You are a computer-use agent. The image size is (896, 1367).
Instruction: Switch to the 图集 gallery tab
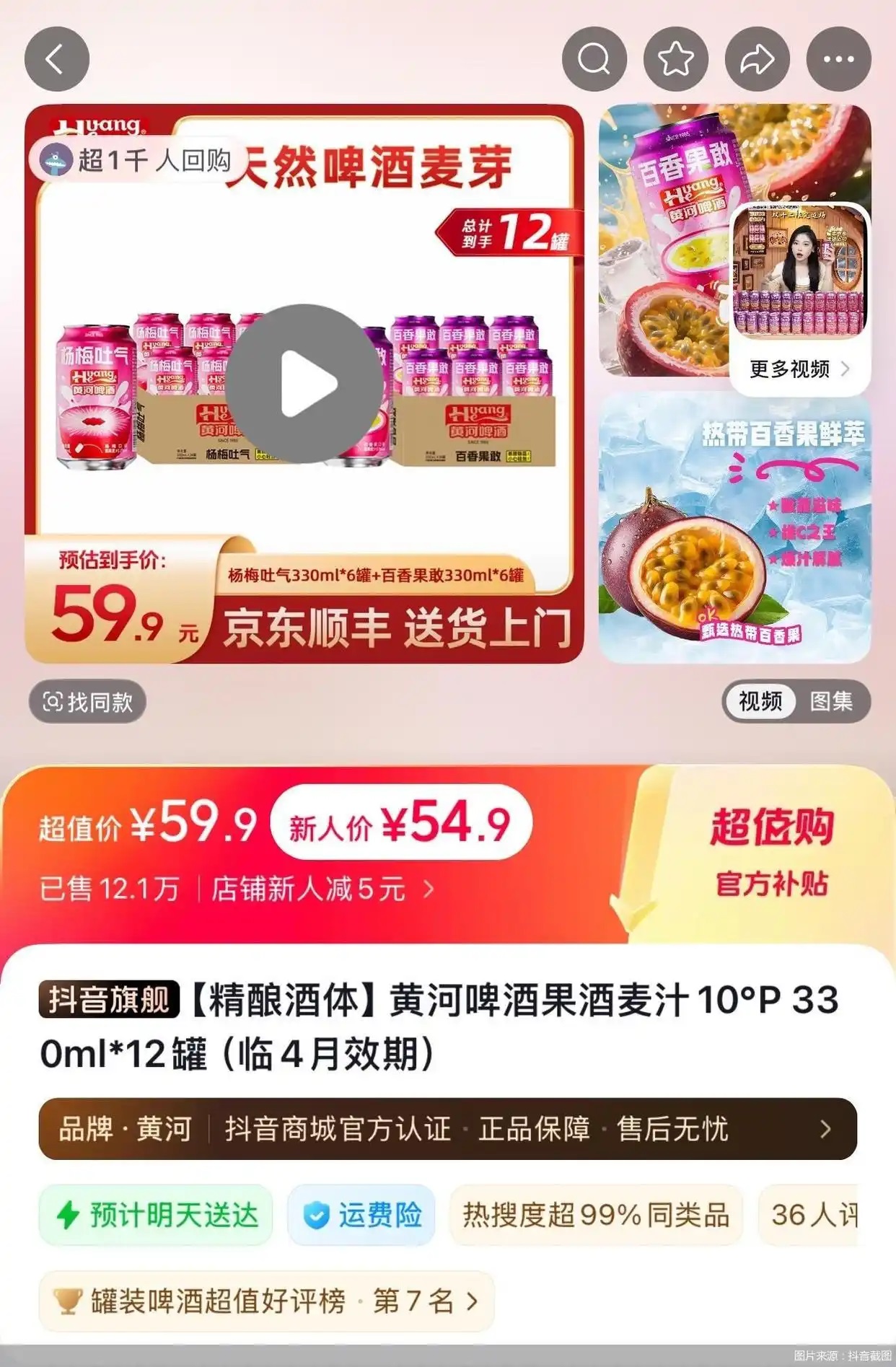pyautogui.click(x=831, y=701)
